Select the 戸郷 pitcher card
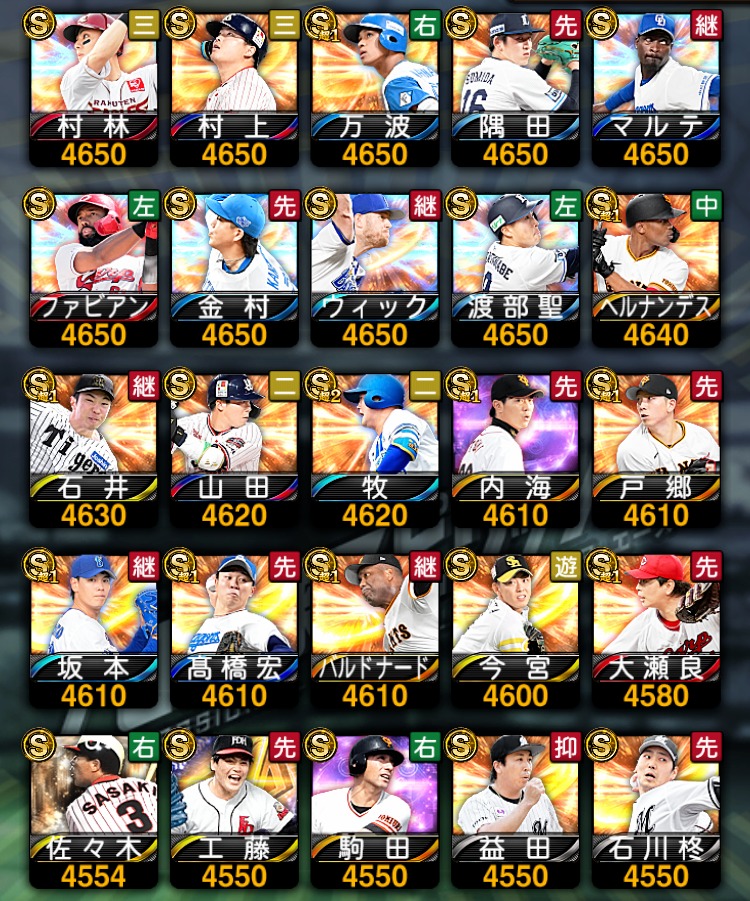 tap(655, 448)
